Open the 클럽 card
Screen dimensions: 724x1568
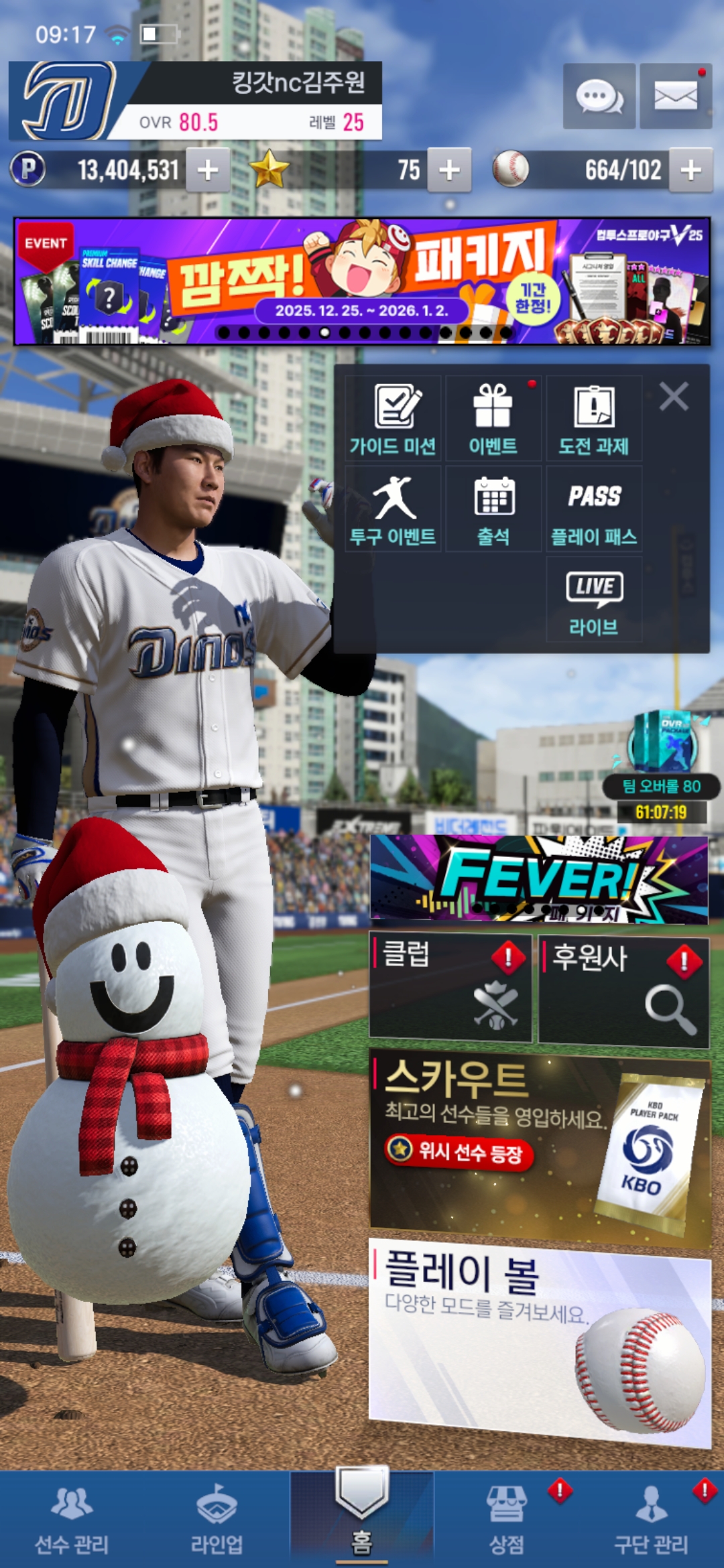pos(450,988)
